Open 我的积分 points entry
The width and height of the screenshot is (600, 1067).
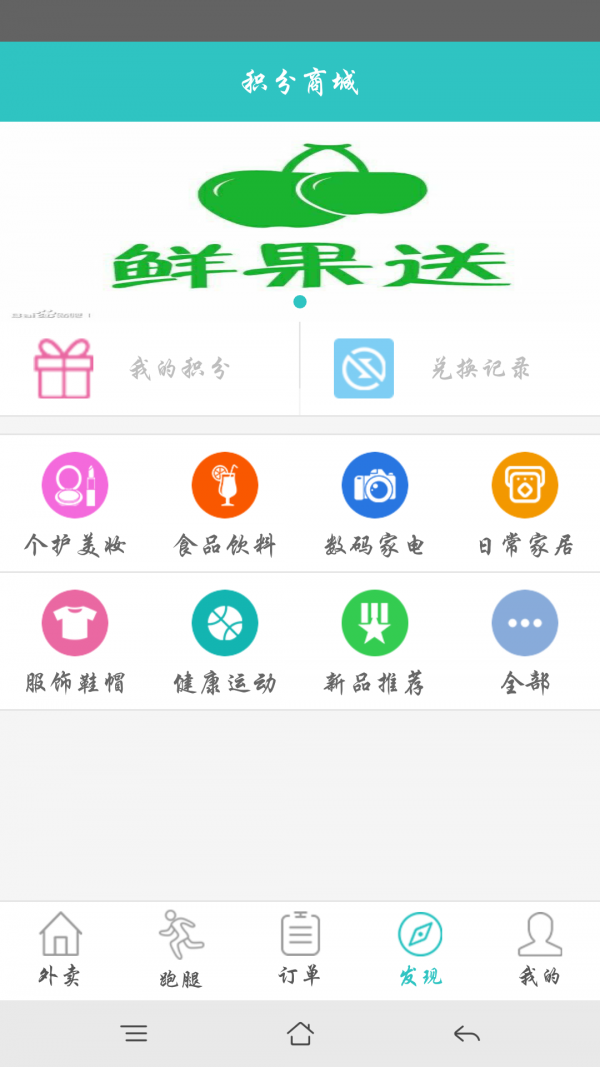pos(150,368)
